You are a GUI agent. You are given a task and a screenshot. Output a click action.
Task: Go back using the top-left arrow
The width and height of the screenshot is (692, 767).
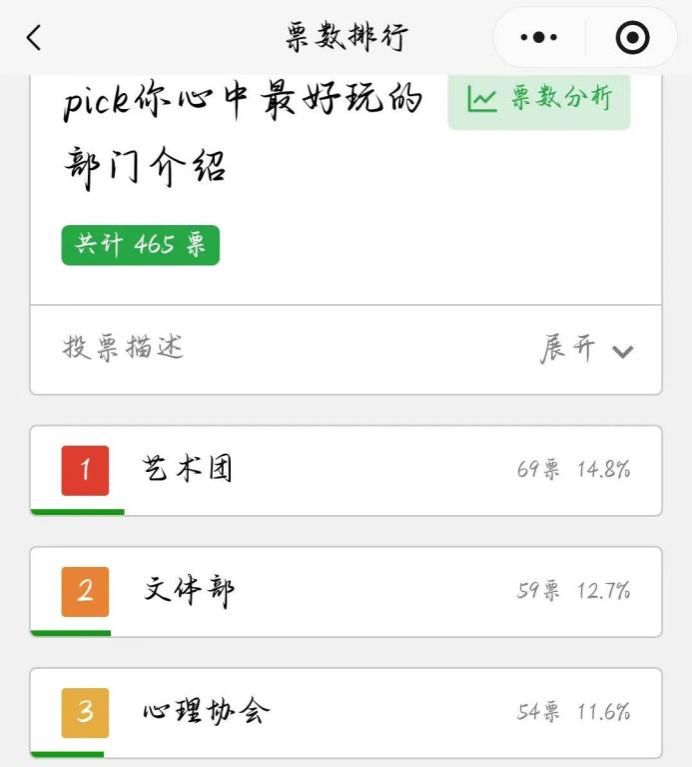34,38
